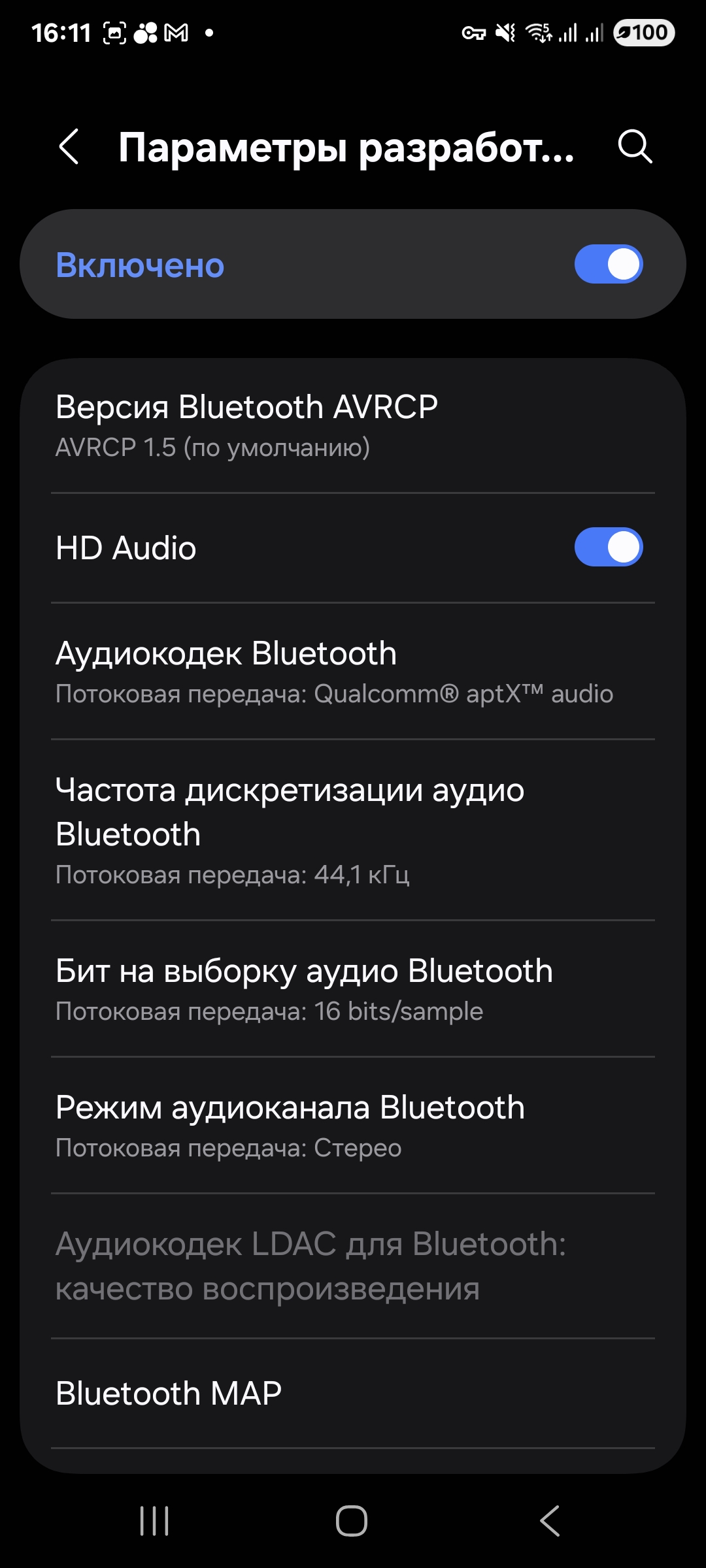This screenshot has width=706, height=1568.
Task: Open search in developer options
Action: tap(635, 146)
